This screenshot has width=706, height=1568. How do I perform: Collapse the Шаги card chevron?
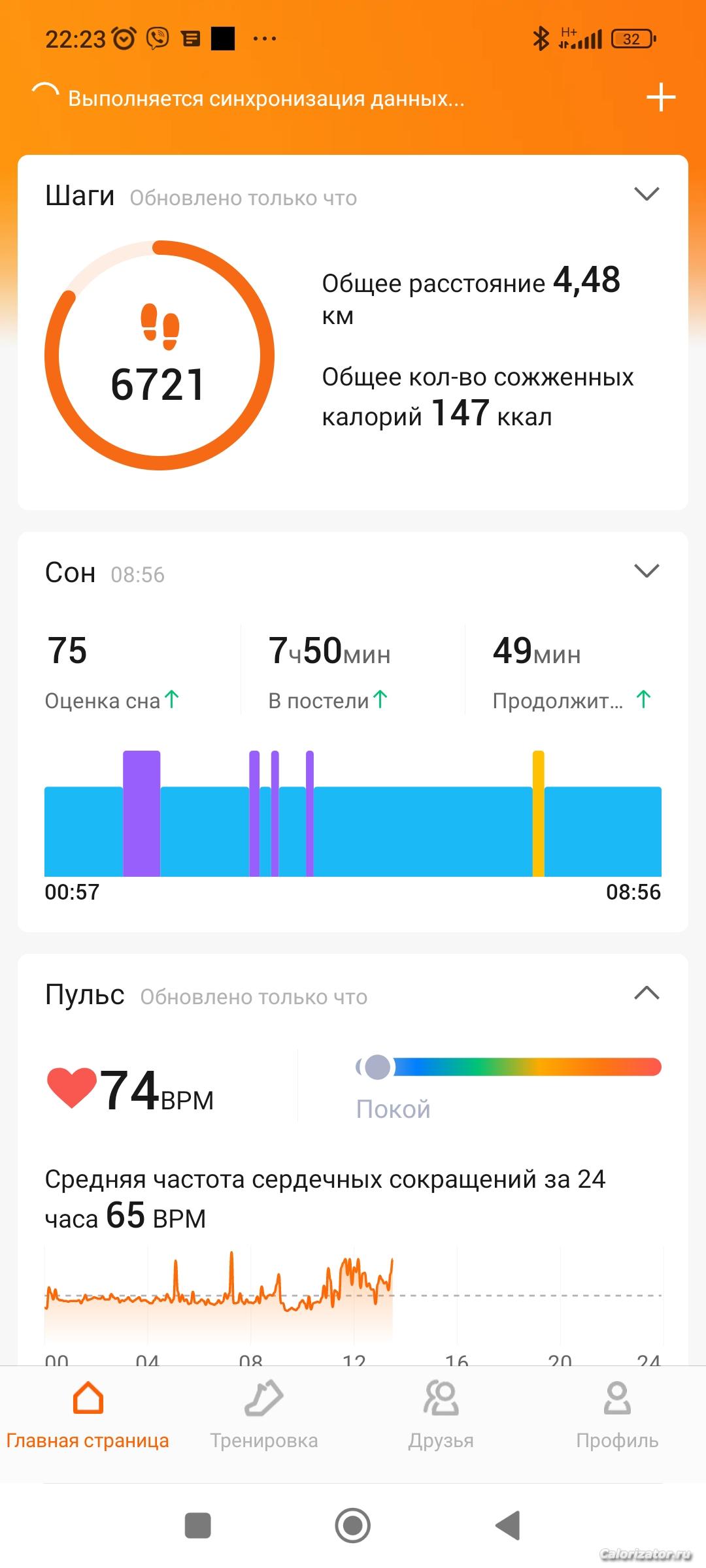coord(647,195)
